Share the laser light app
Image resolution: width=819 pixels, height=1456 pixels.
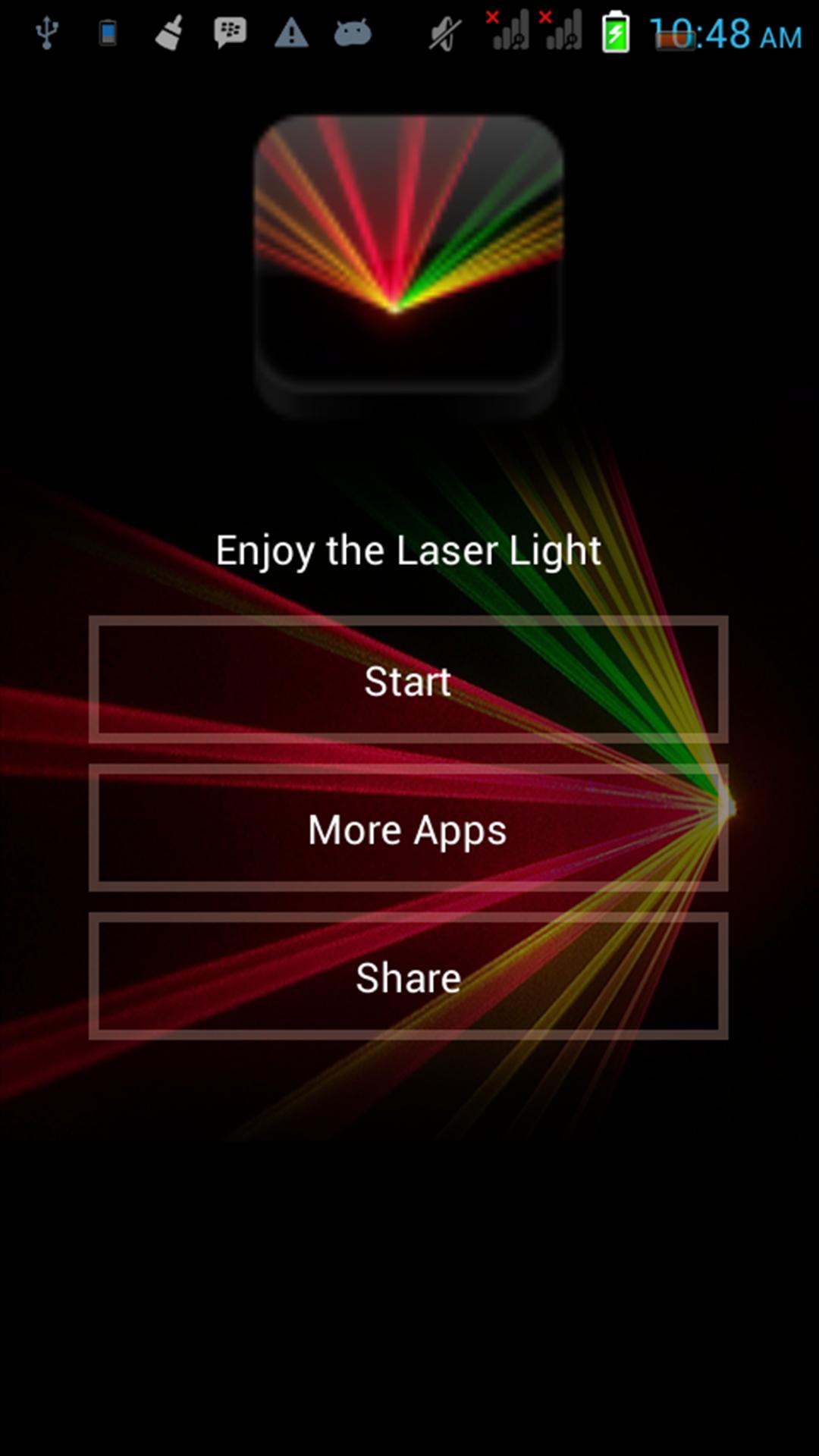point(408,977)
